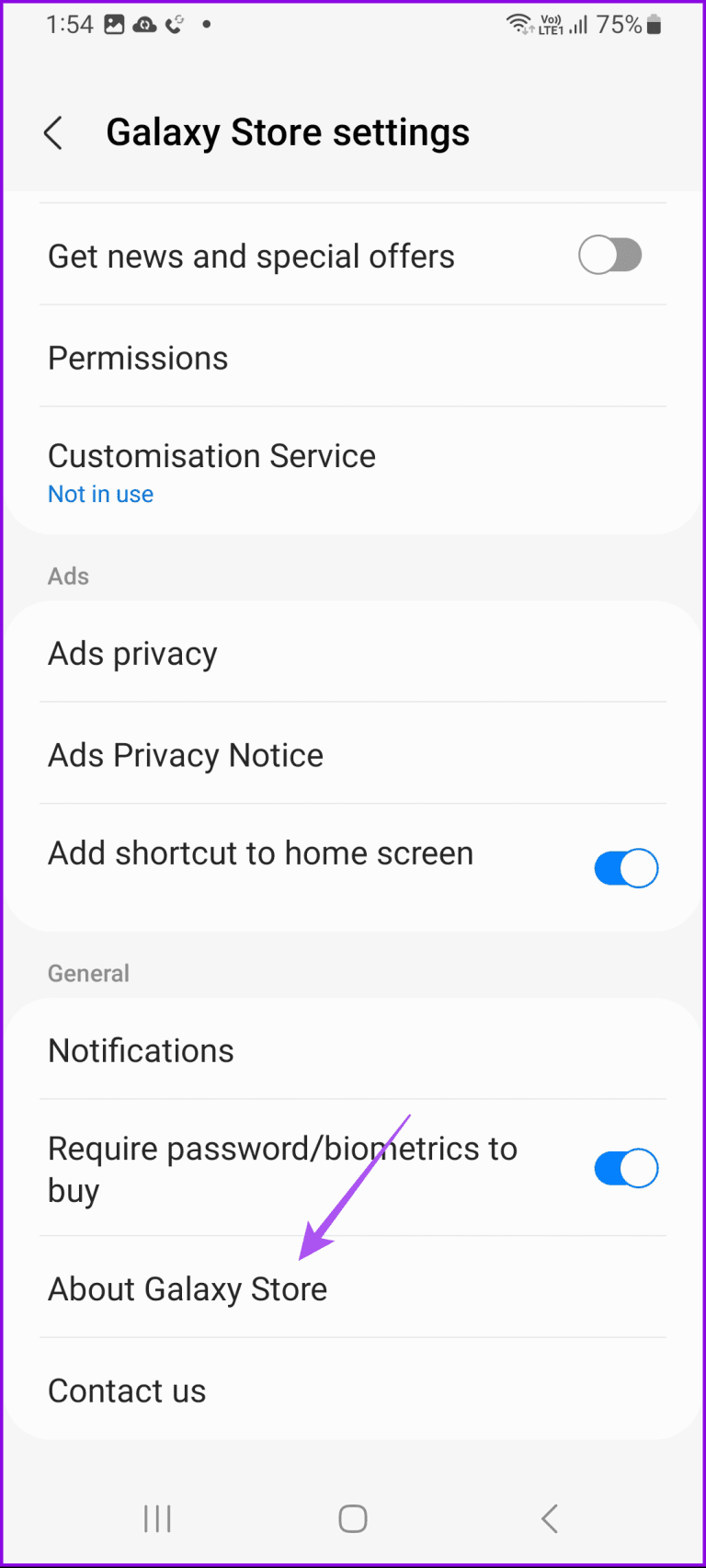Select Ads privacy option
This screenshot has height=1568, width=706.
coord(132,653)
